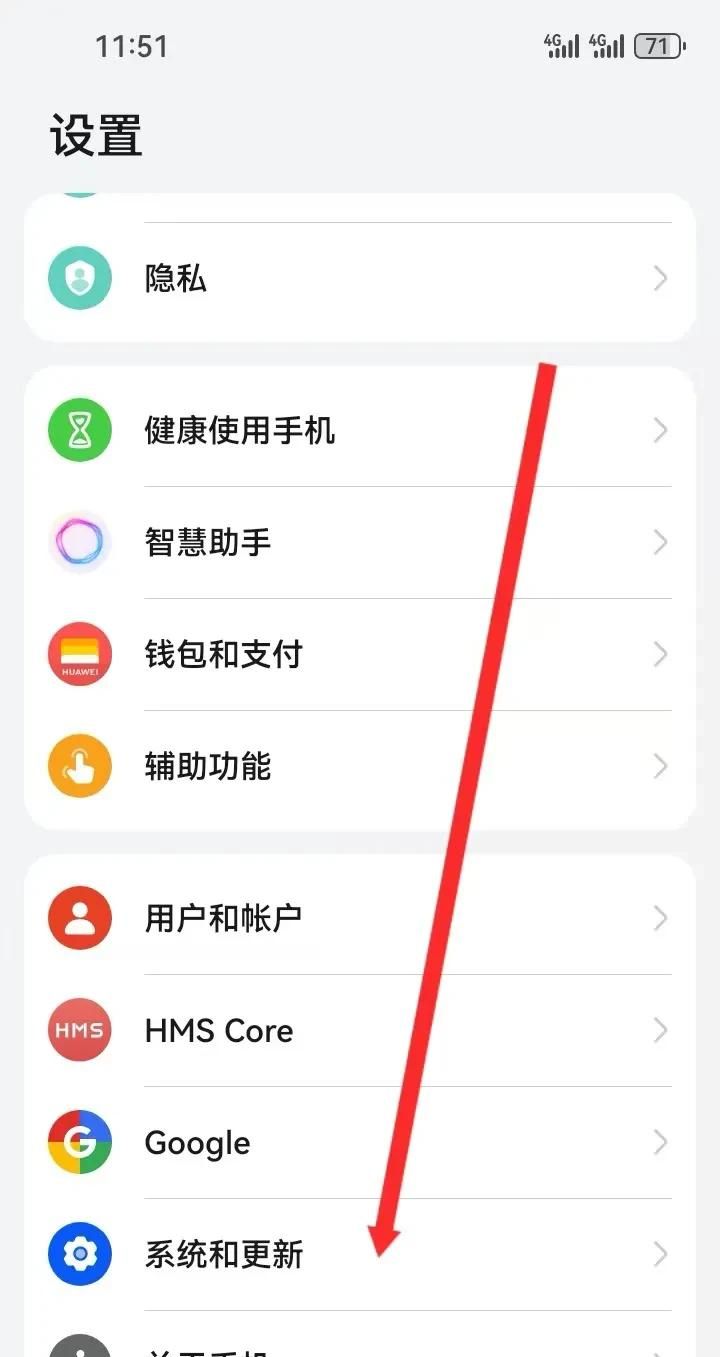Viewport: 720px width, 1357px height.
Task: Expand the chevron beside Google
Action: coord(660,1142)
